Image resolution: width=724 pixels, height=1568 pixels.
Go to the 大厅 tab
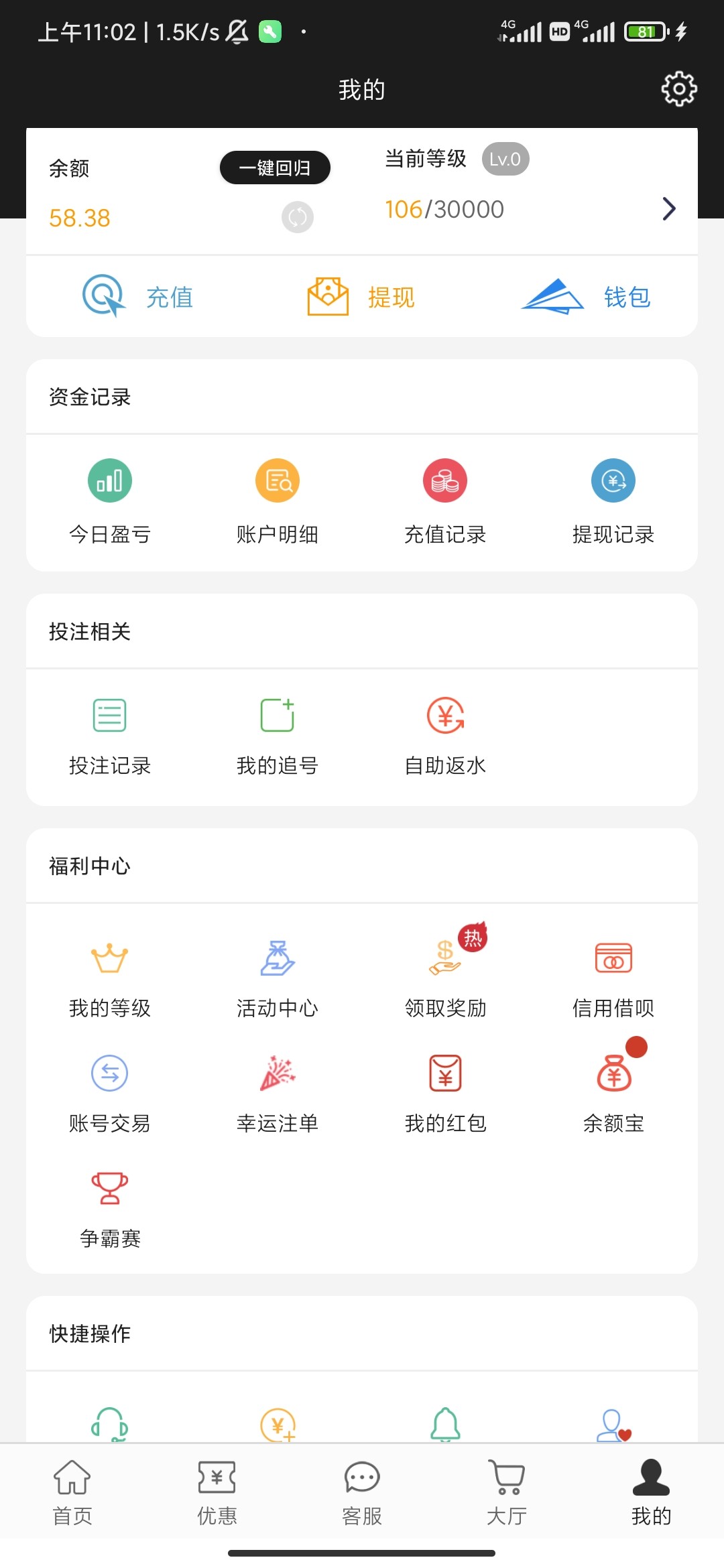point(507,1492)
